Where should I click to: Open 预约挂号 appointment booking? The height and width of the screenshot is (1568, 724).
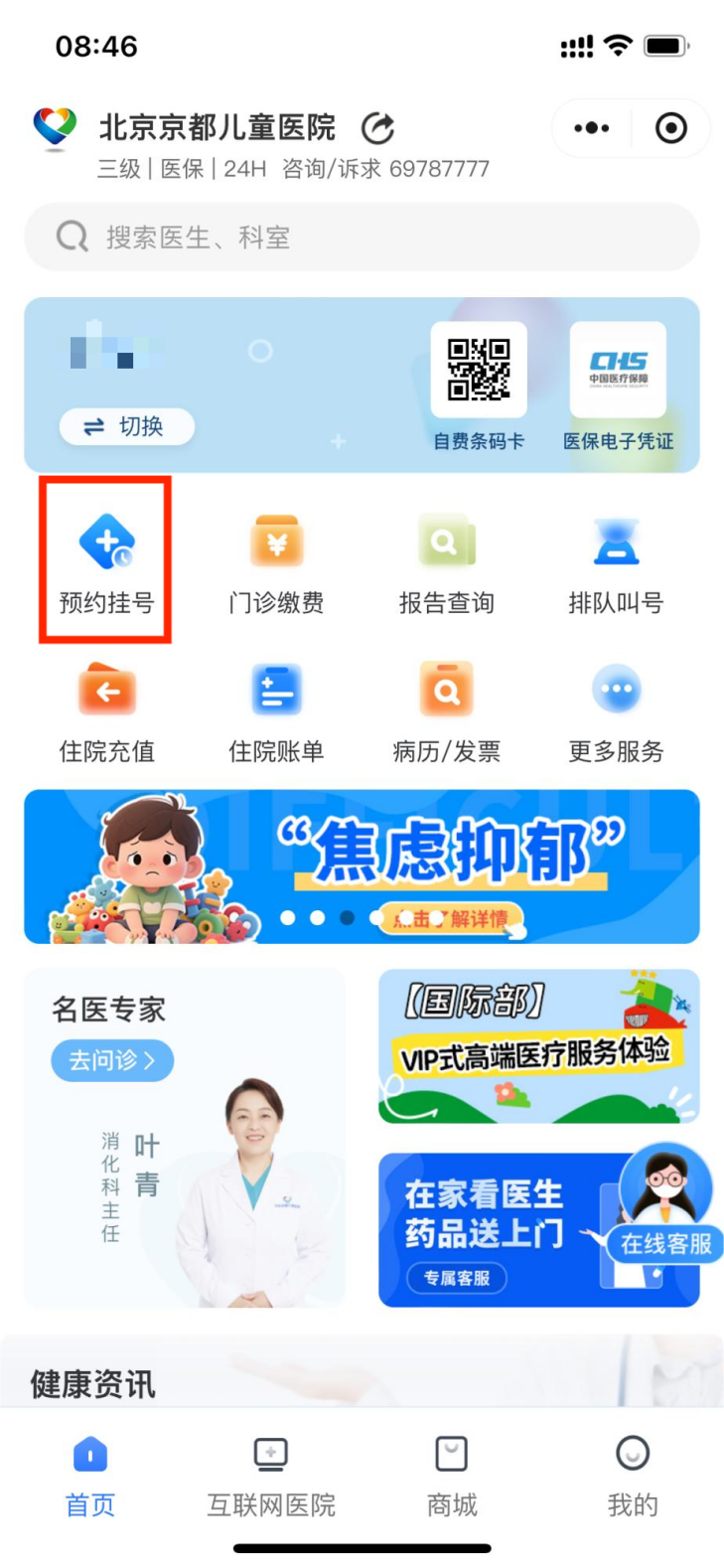click(x=106, y=561)
